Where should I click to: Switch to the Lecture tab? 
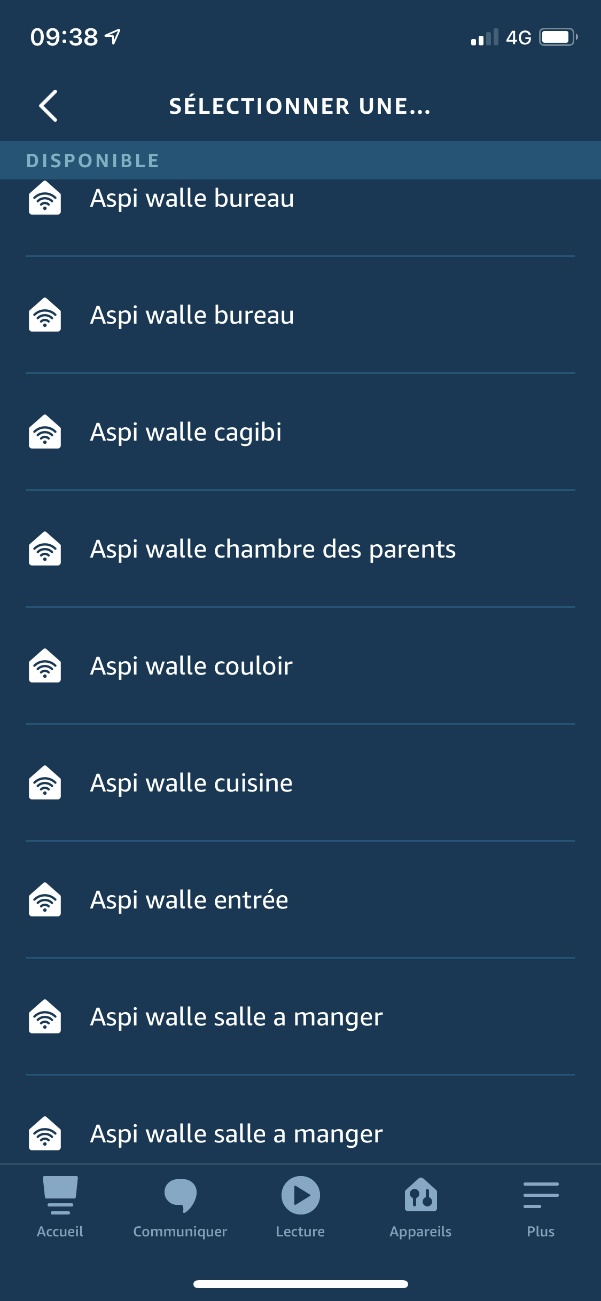click(300, 1208)
